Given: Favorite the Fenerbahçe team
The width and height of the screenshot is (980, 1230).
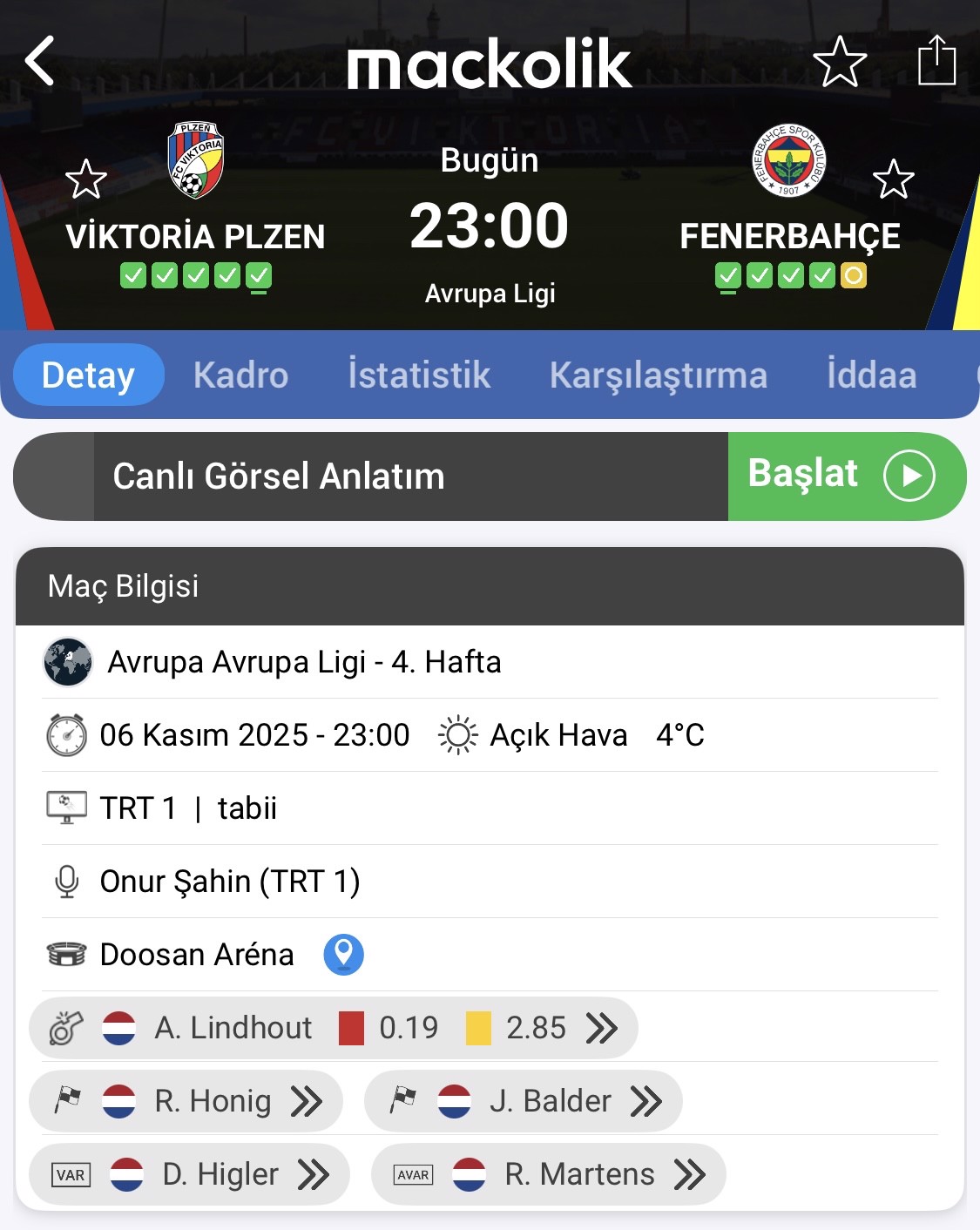Looking at the screenshot, I should (x=893, y=179).
